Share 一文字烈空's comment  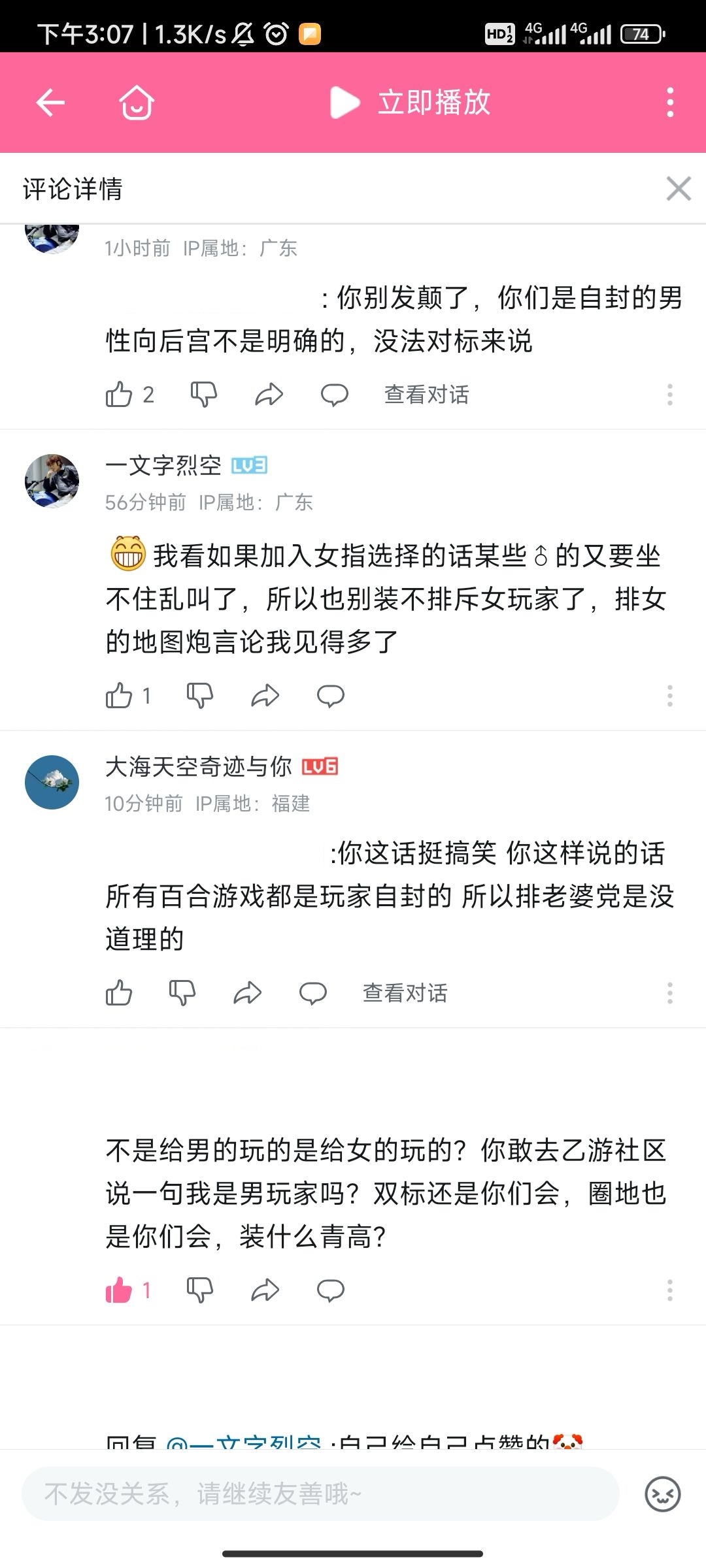click(x=265, y=696)
